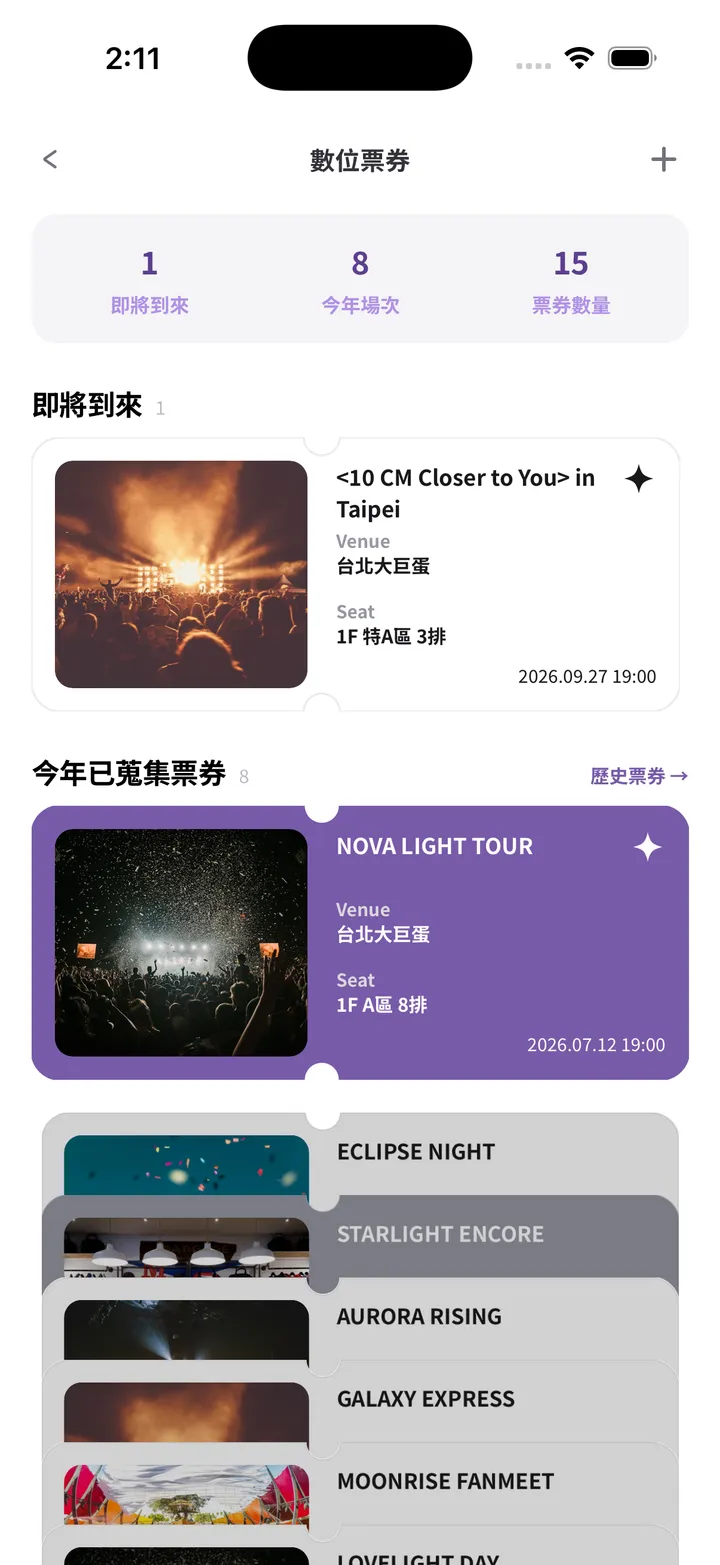Open the NOVA LIGHT TOUR ticket
This screenshot has width=720, height=1565.
tap(360, 943)
